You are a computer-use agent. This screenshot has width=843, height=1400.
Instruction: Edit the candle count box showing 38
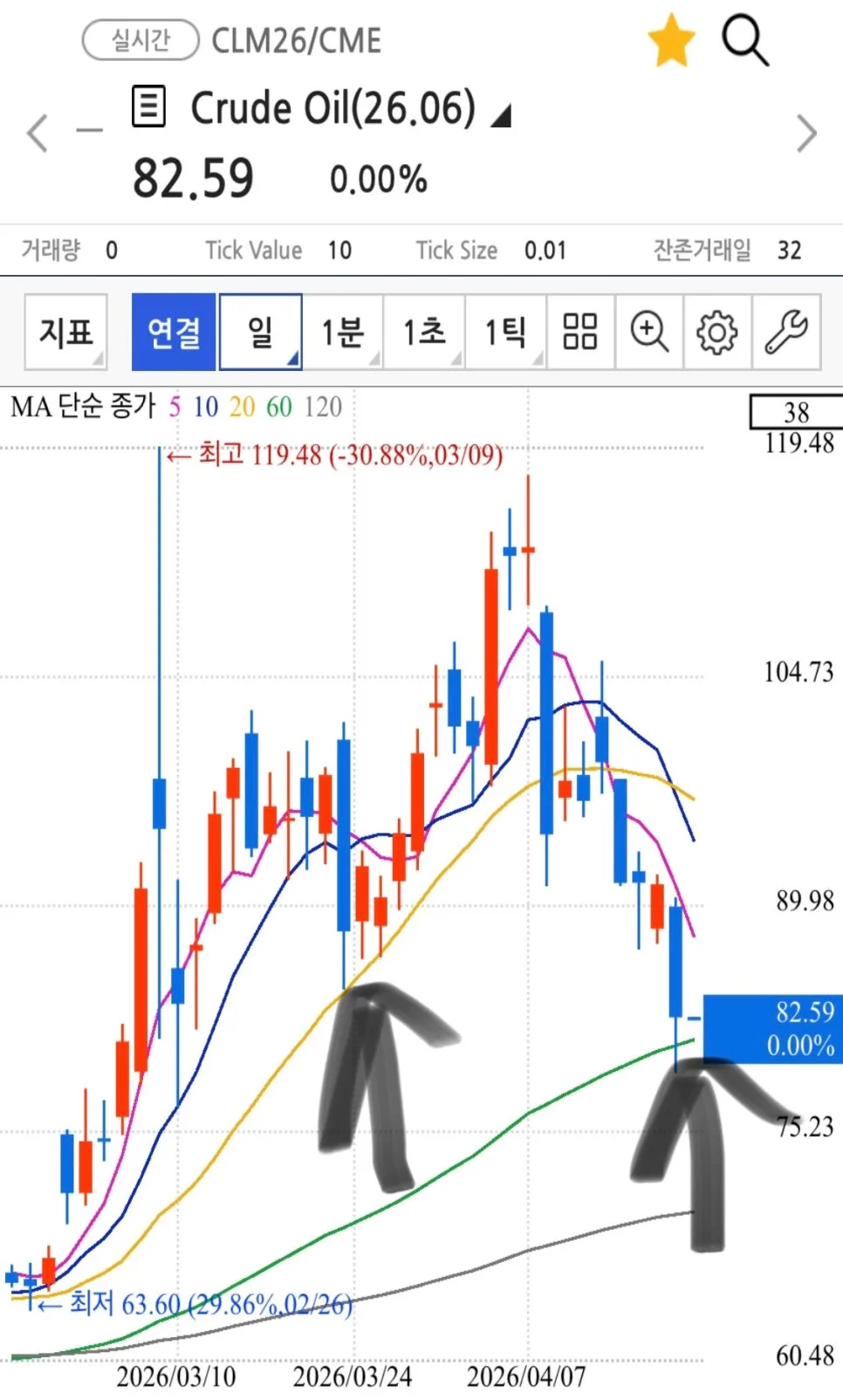coord(796,411)
